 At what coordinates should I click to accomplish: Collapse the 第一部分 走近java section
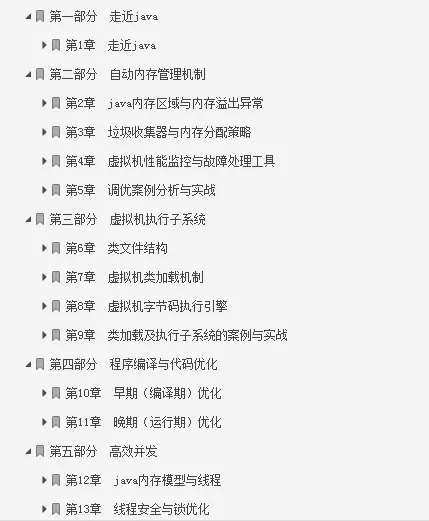click(x=29, y=16)
